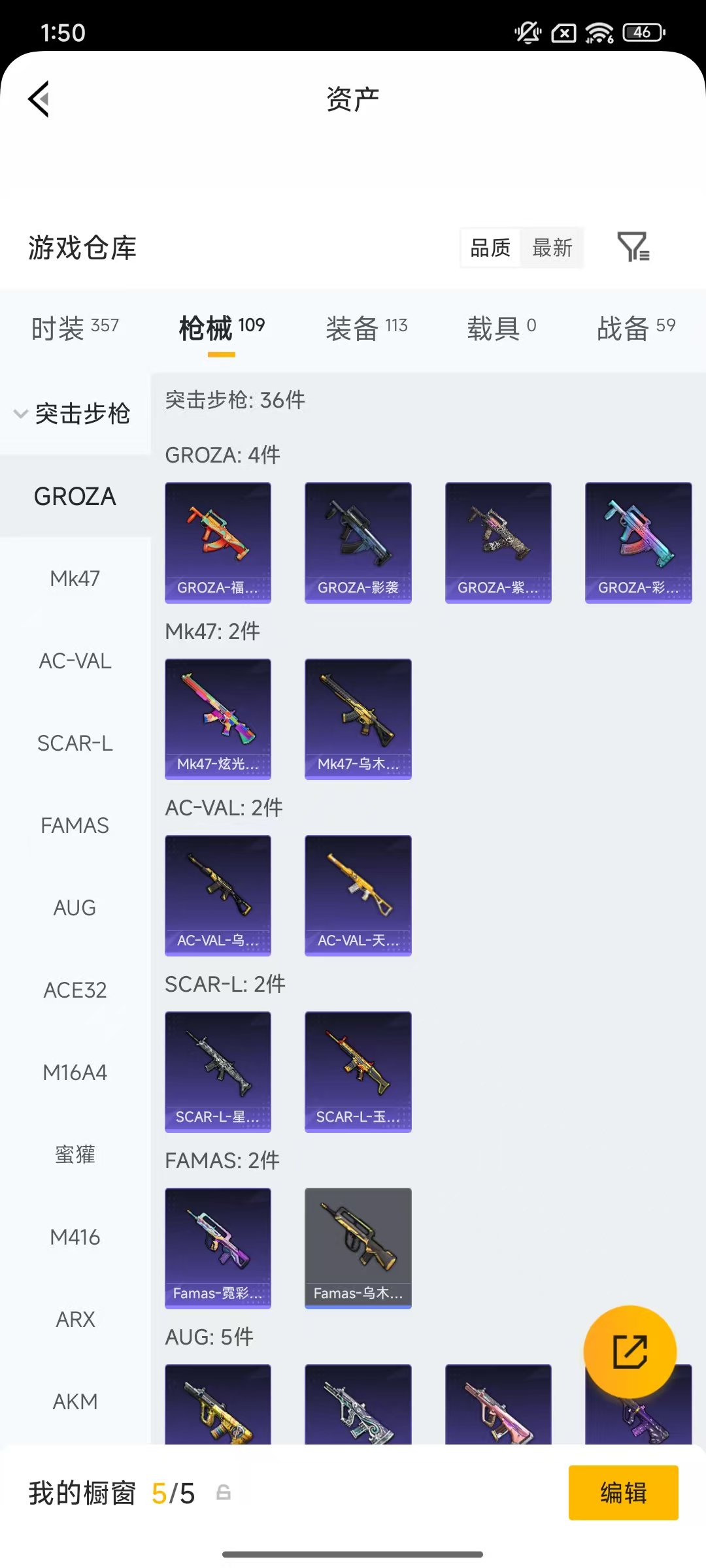The width and height of the screenshot is (706, 1568).
Task: Sort items by 最新
Action: (552, 248)
